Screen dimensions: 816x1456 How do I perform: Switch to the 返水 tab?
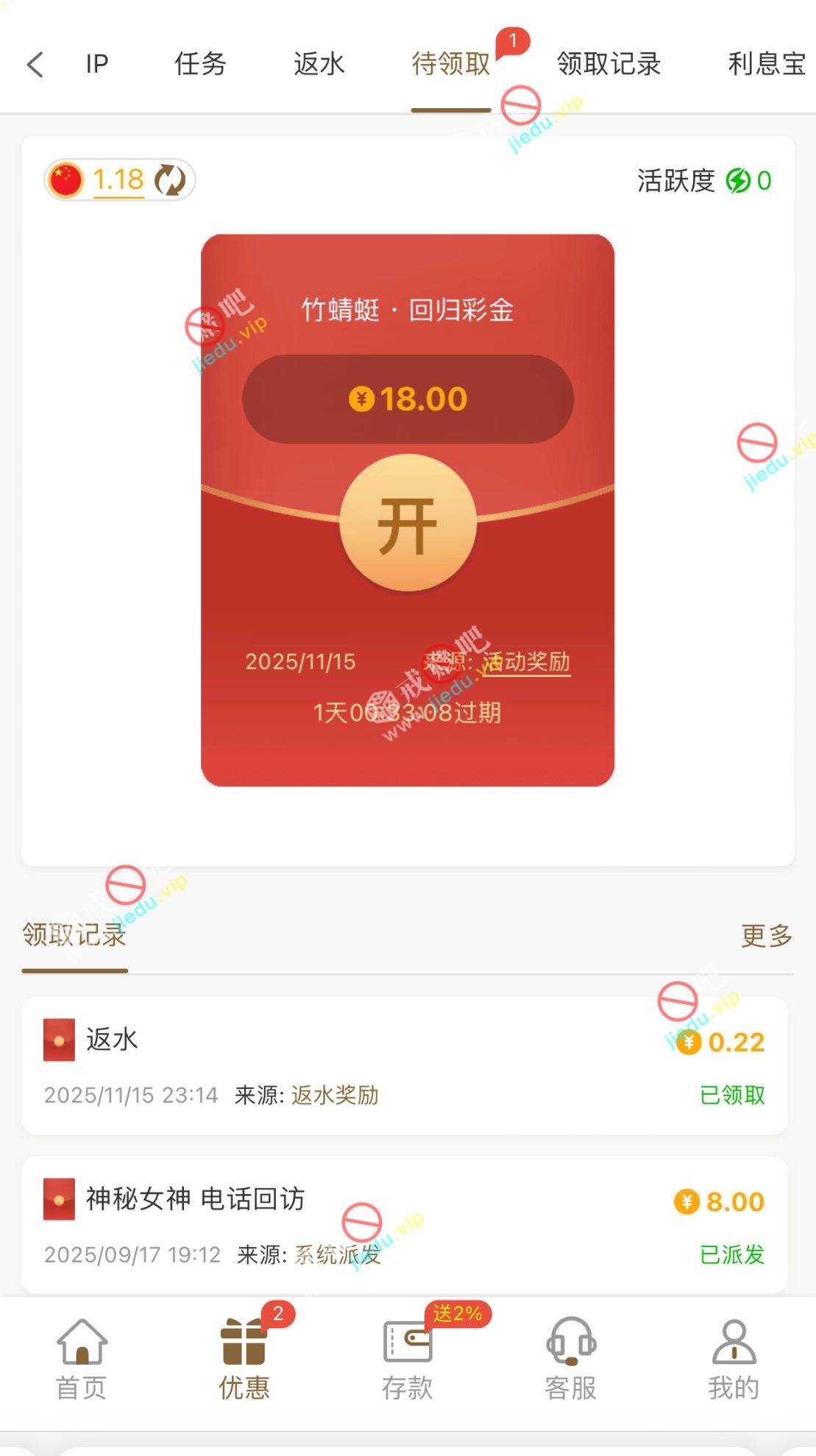319,65
